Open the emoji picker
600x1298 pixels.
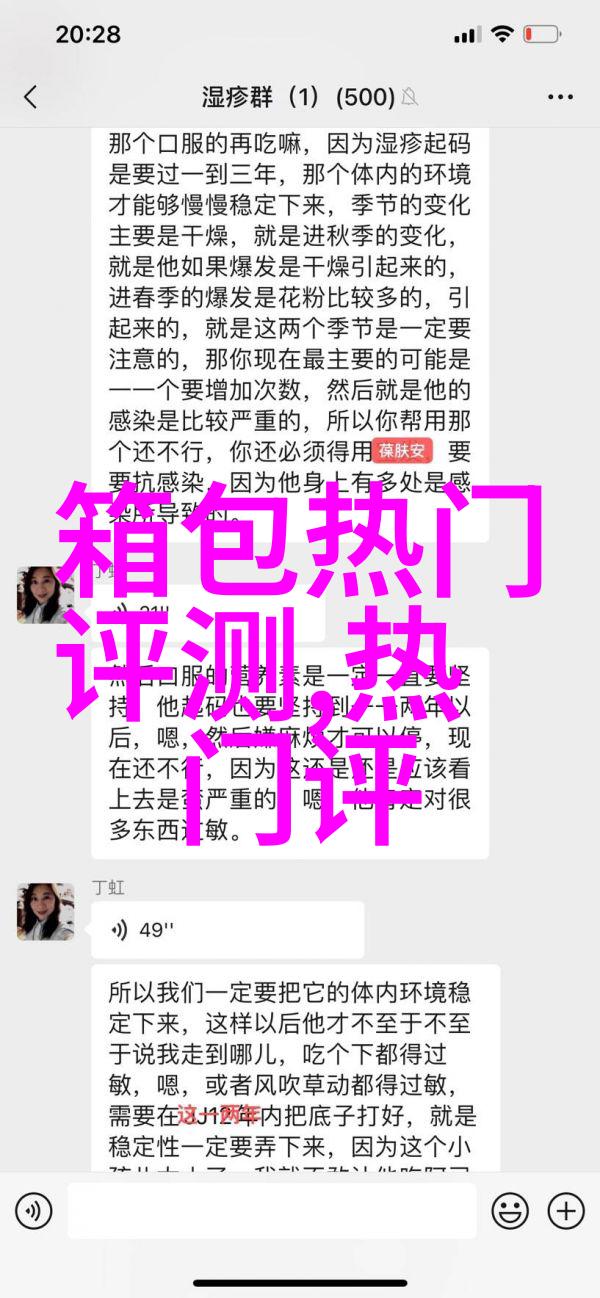(510, 1212)
